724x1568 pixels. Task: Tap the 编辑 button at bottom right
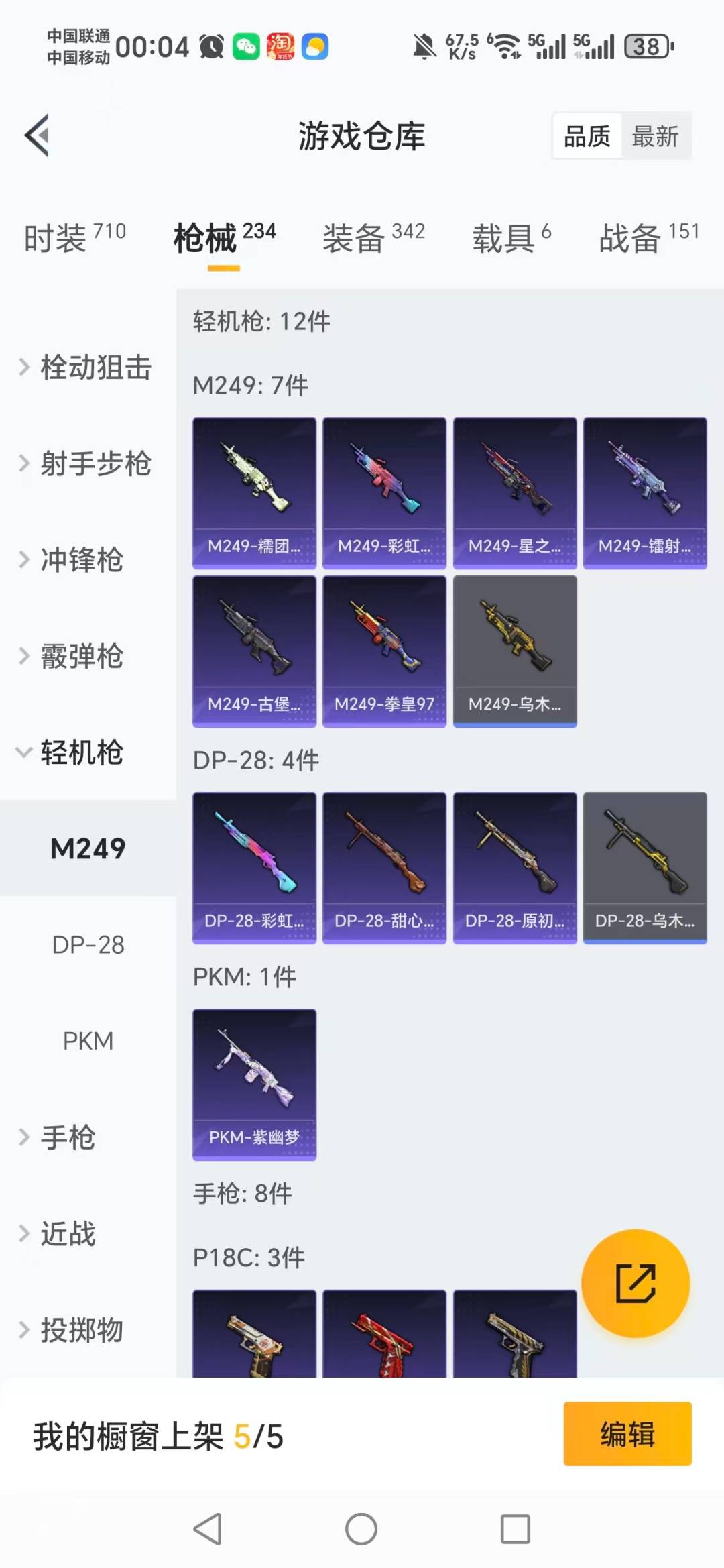[627, 1433]
